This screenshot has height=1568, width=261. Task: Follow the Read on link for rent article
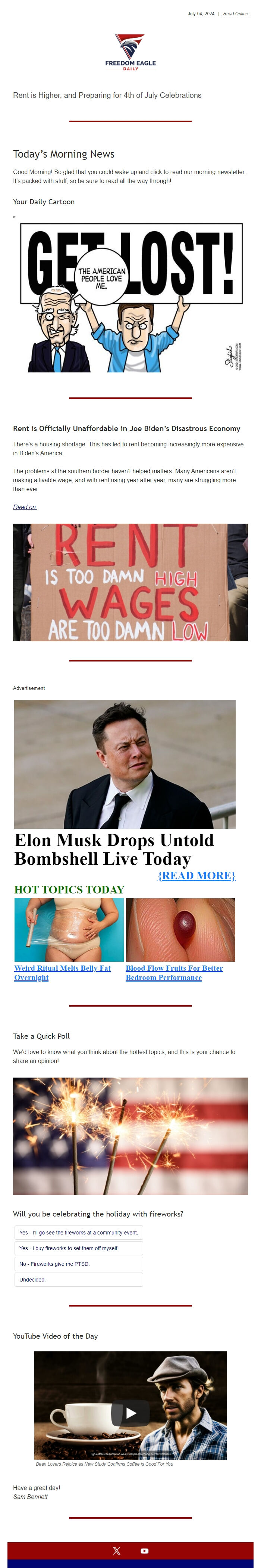(25, 506)
